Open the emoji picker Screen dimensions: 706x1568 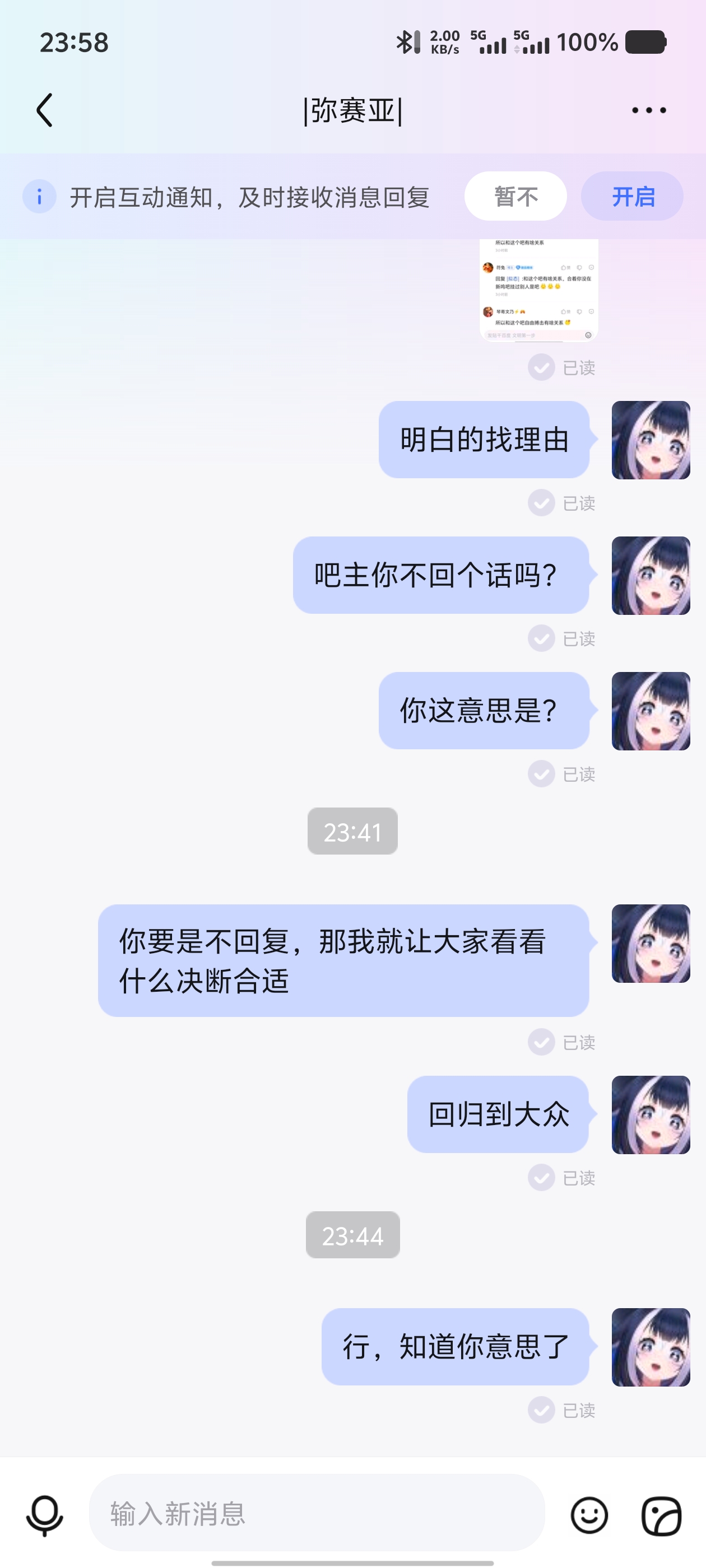(589, 1514)
